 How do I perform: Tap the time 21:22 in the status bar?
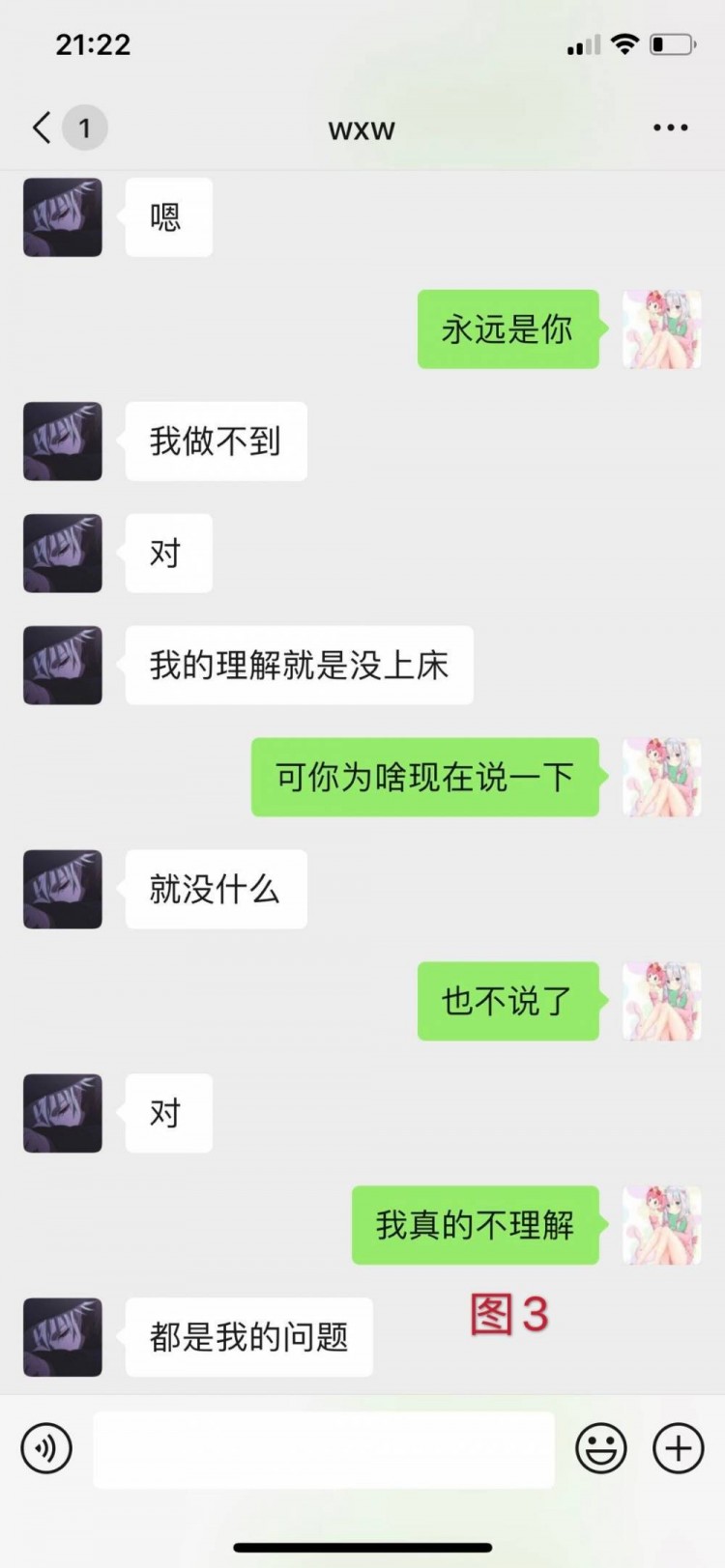pyautogui.click(x=93, y=43)
